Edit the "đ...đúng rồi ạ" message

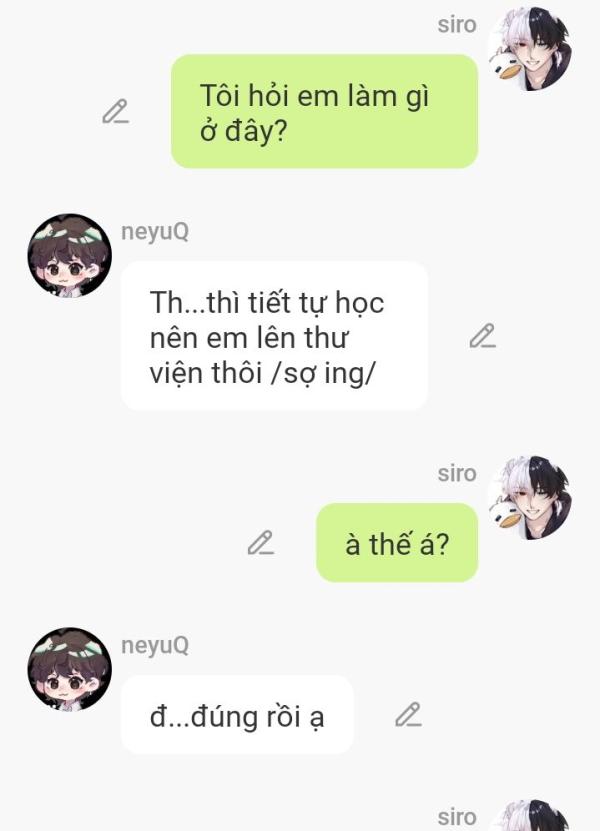408,714
